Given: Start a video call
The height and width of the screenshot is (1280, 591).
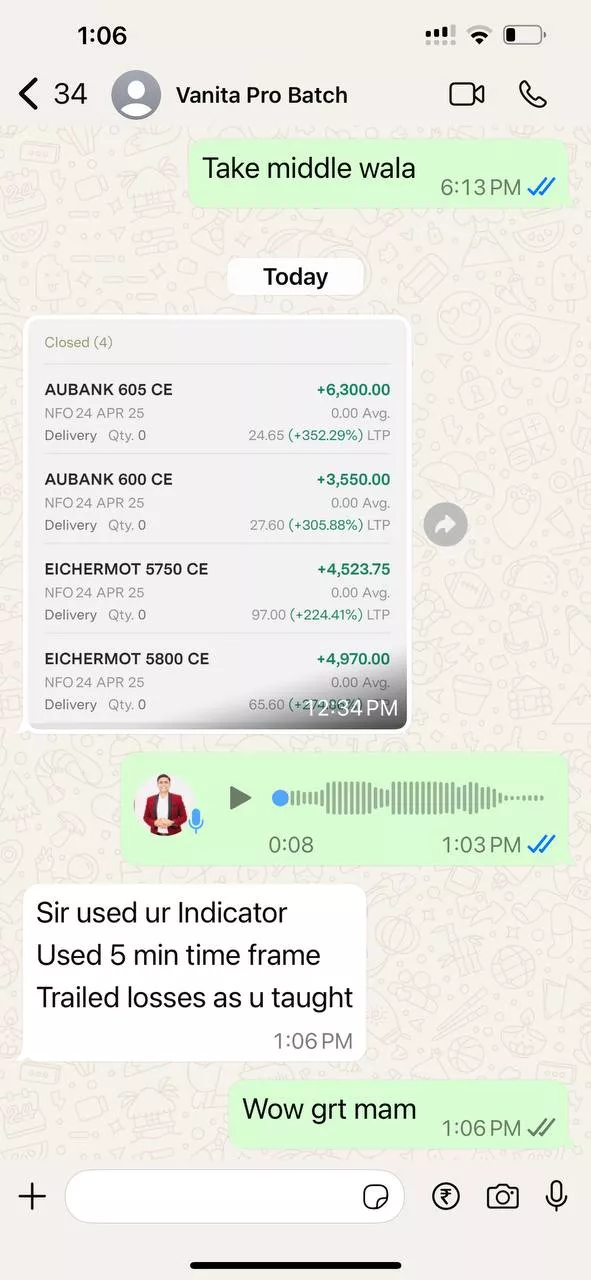Looking at the screenshot, I should click(x=467, y=95).
